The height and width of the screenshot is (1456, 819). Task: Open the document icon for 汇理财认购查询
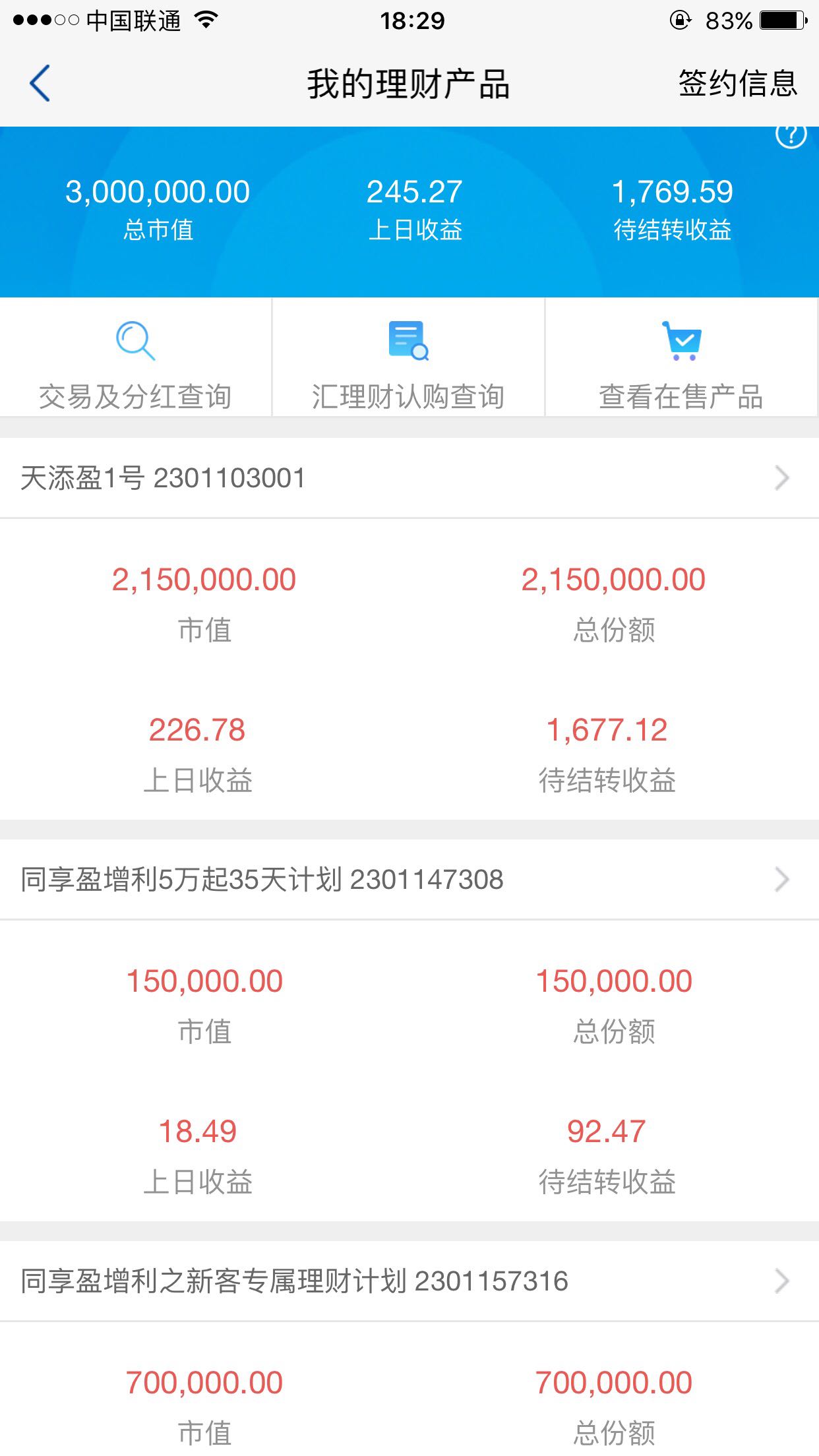409,340
